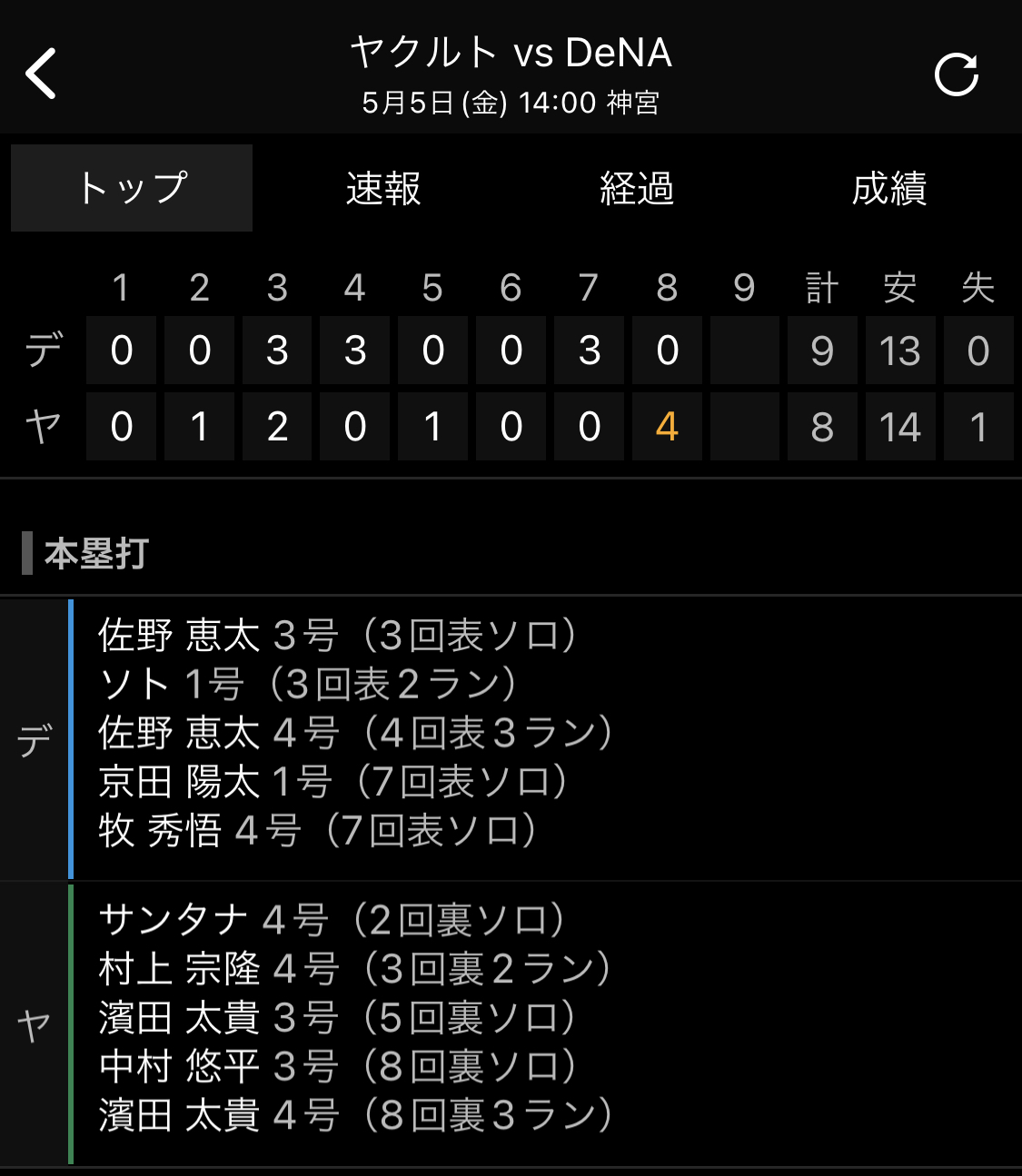Switch to the 速報 tab

(x=383, y=189)
